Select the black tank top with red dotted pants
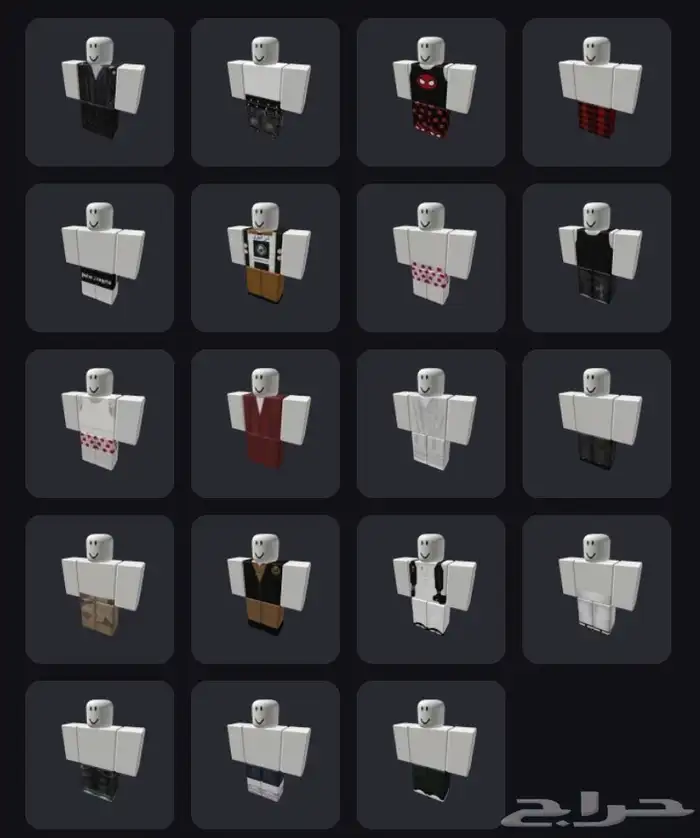Screen dimensions: 700x838 click(x=431, y=92)
